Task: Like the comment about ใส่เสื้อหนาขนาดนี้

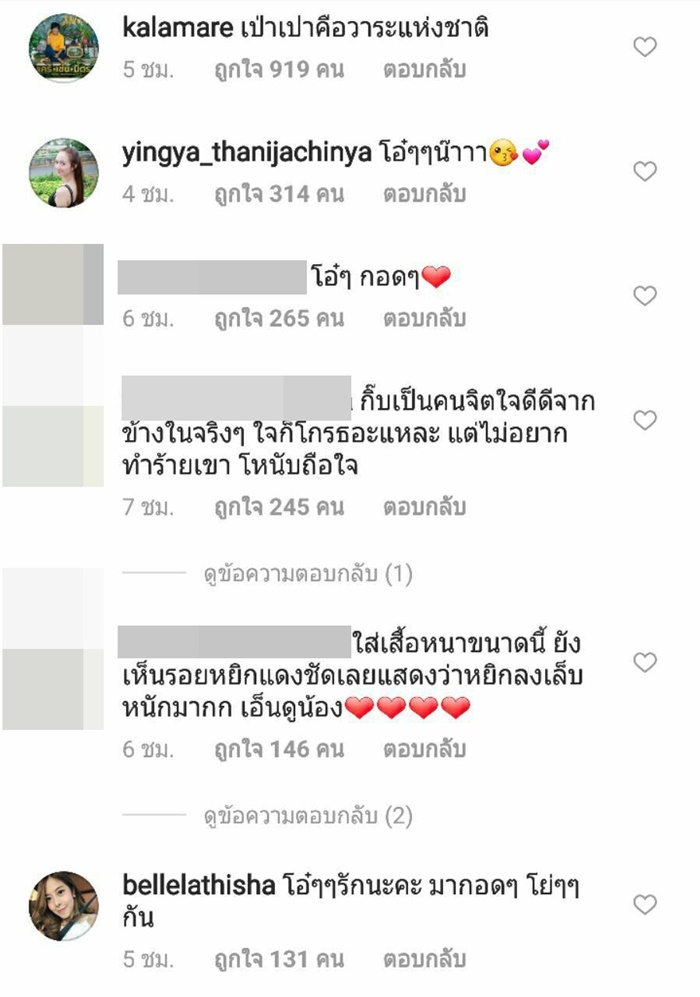Action: (646, 662)
